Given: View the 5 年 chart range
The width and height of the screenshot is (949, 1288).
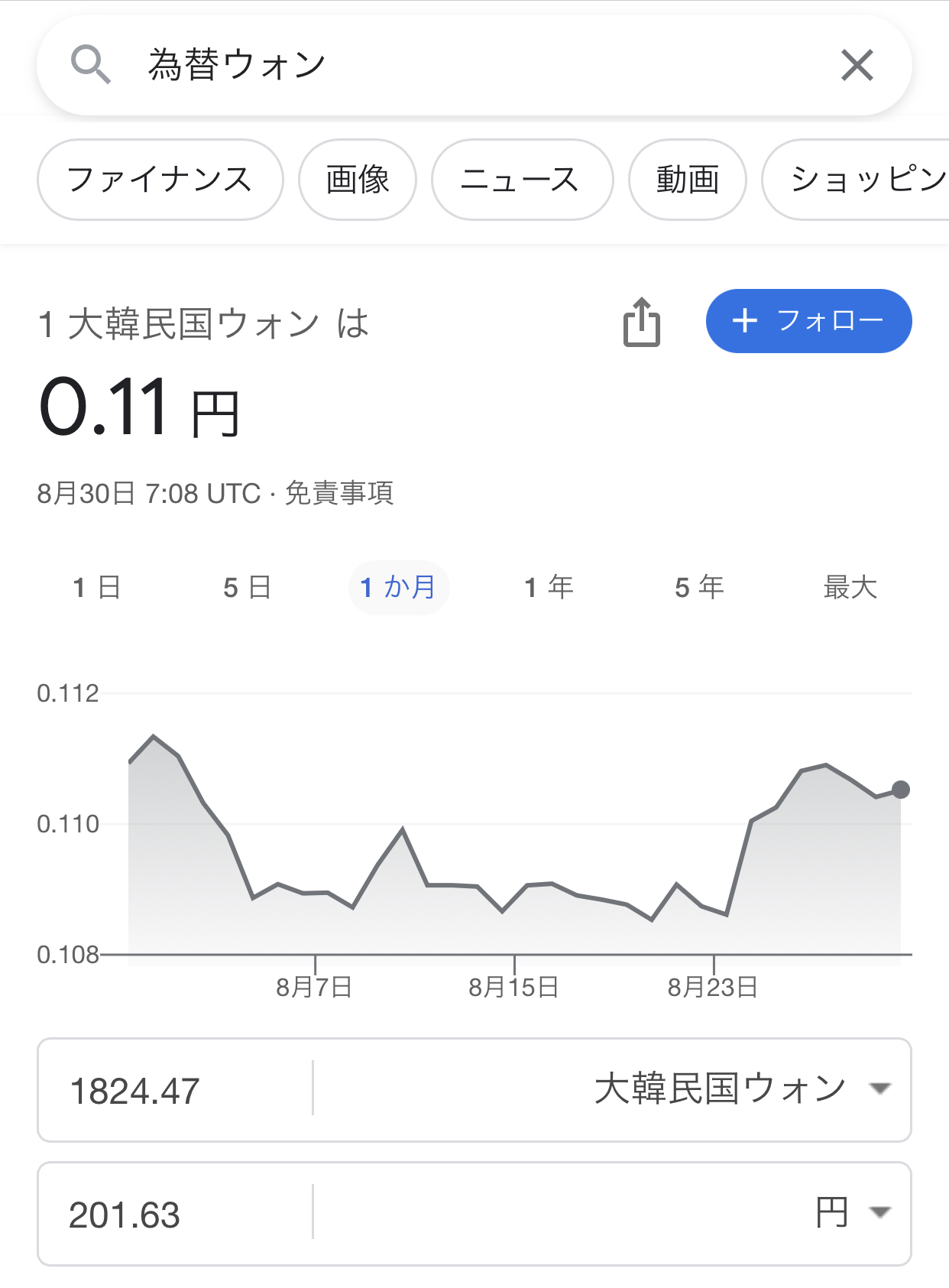Looking at the screenshot, I should [x=699, y=587].
